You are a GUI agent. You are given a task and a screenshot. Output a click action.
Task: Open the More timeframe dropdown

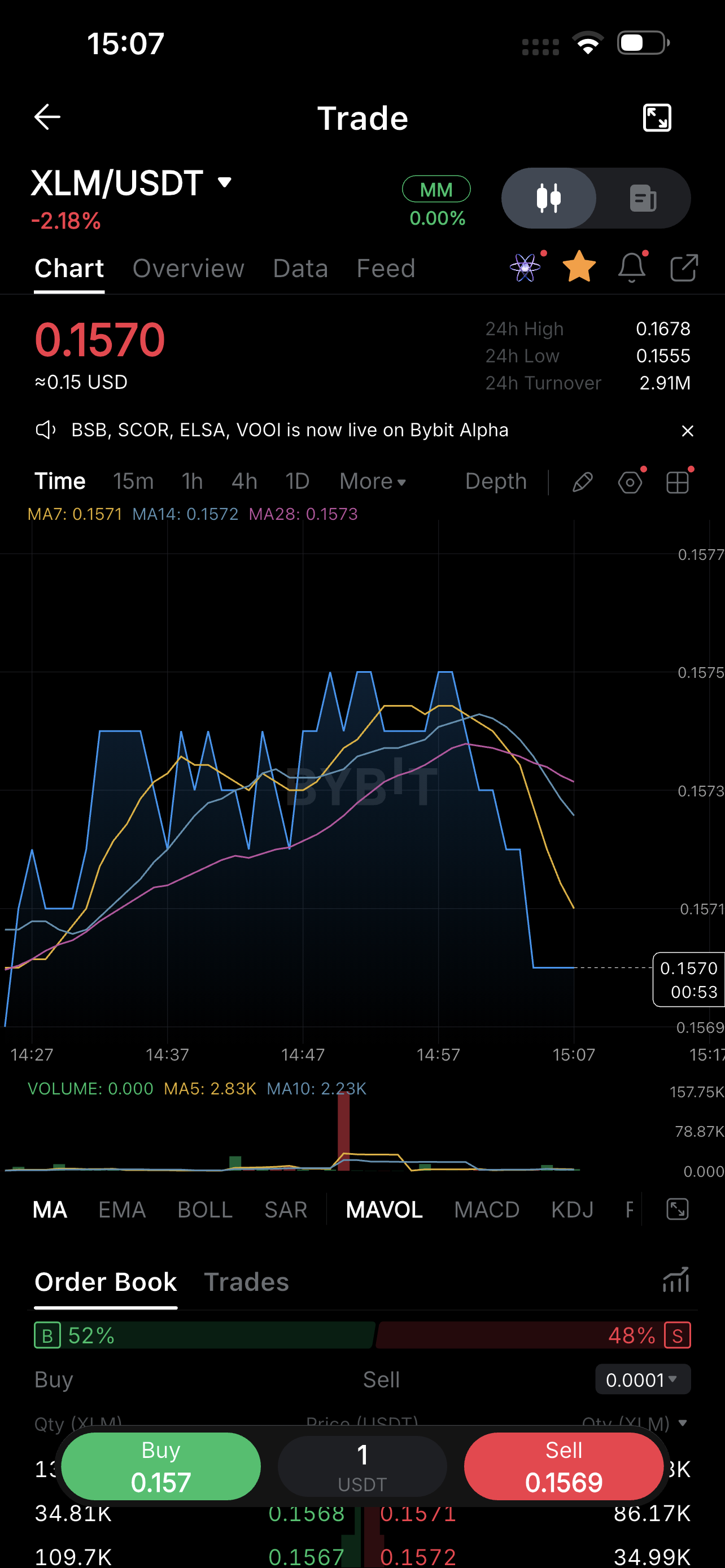pyautogui.click(x=372, y=481)
